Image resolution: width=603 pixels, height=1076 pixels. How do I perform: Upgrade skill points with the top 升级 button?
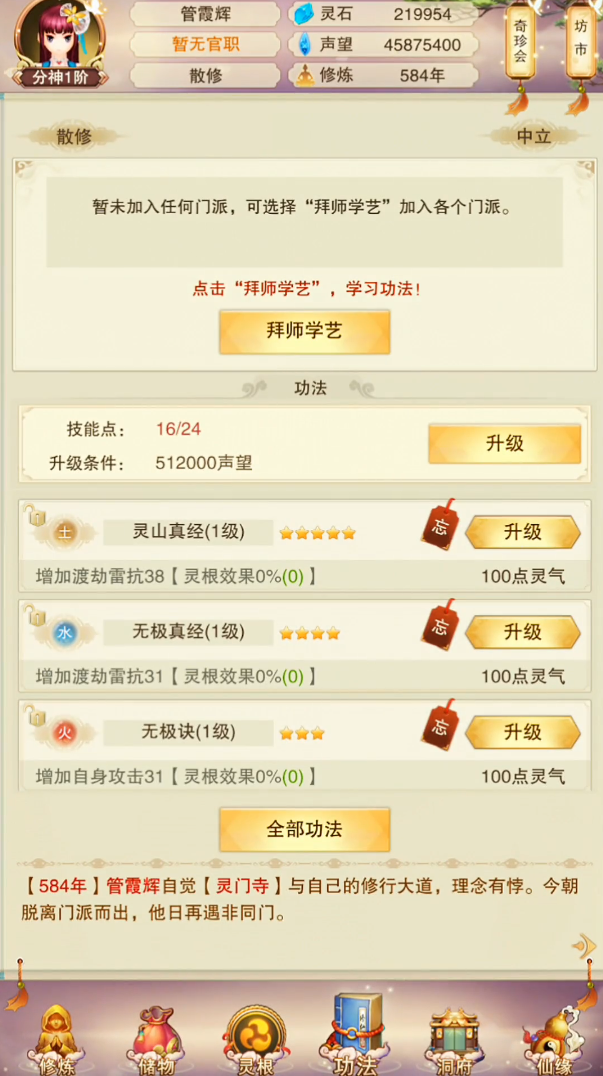(x=504, y=443)
